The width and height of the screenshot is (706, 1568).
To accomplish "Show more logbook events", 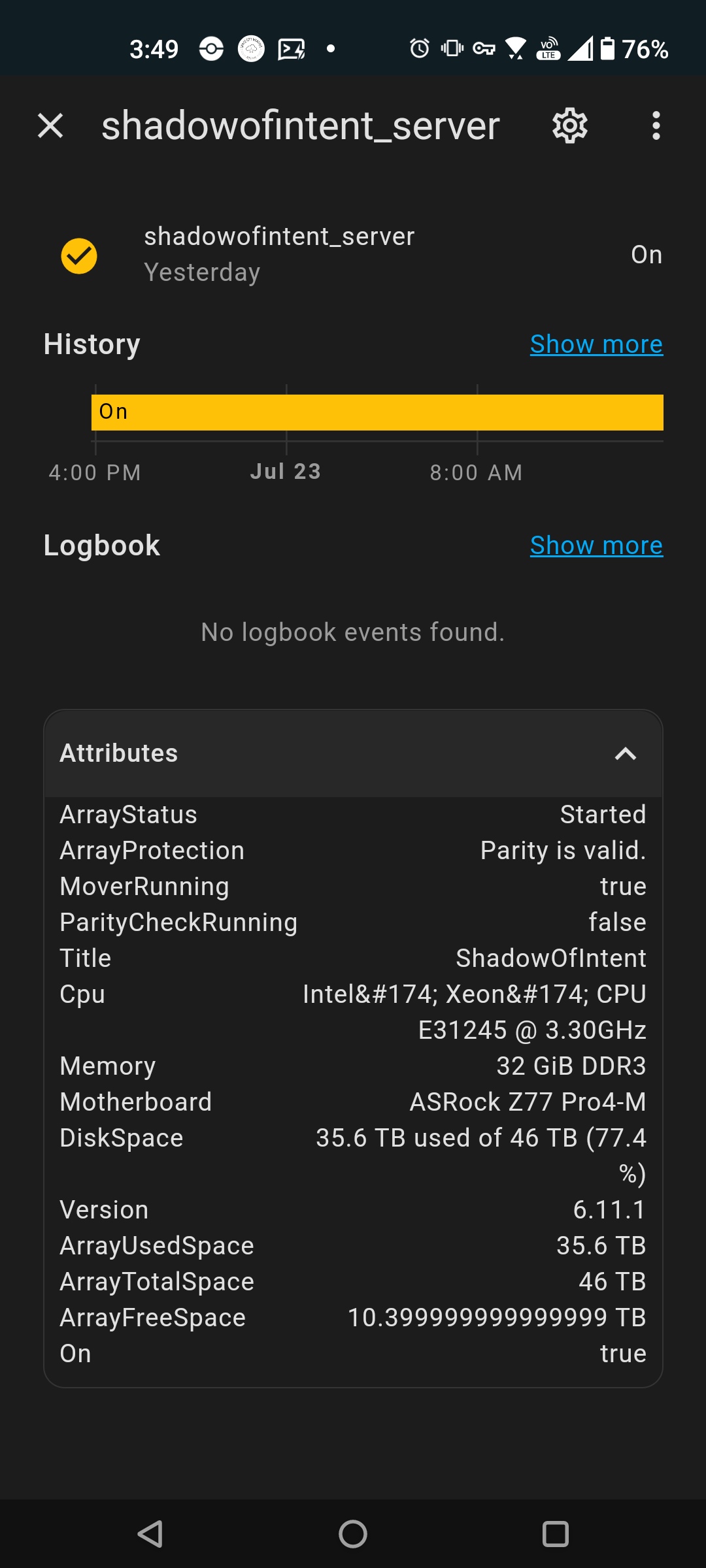I will (596, 545).
